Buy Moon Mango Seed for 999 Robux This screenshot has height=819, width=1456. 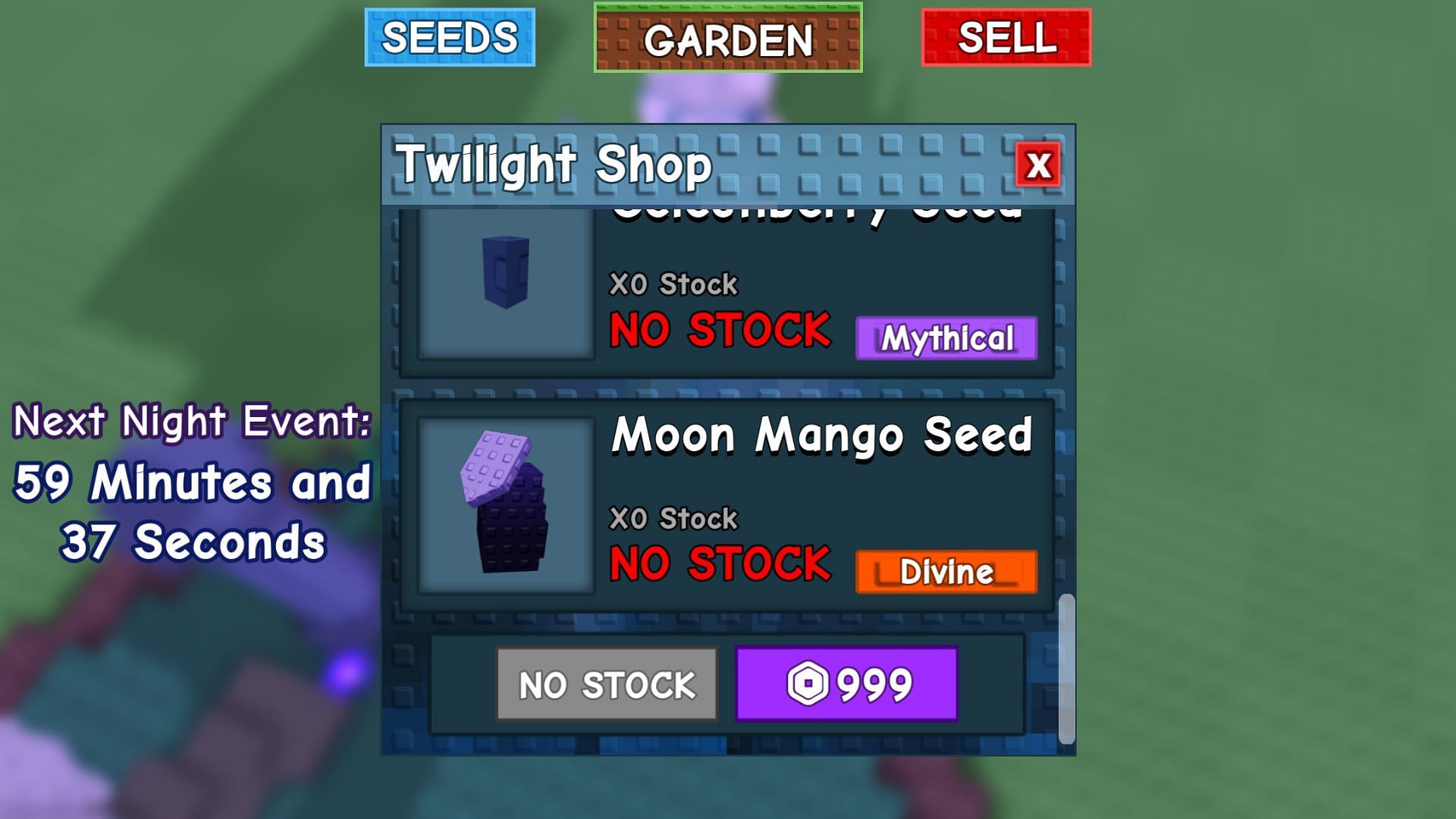coord(847,684)
